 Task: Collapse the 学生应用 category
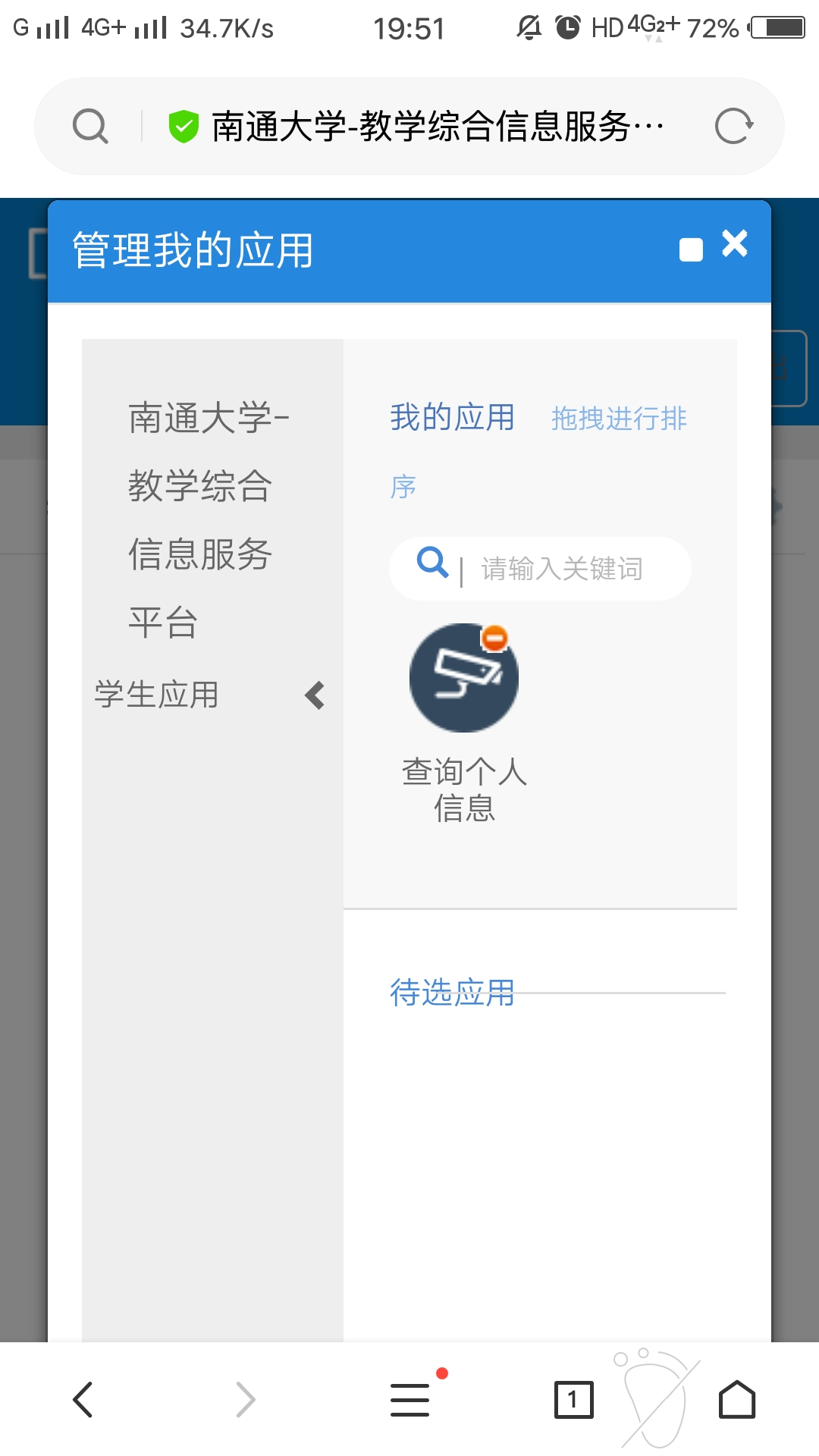(x=315, y=695)
